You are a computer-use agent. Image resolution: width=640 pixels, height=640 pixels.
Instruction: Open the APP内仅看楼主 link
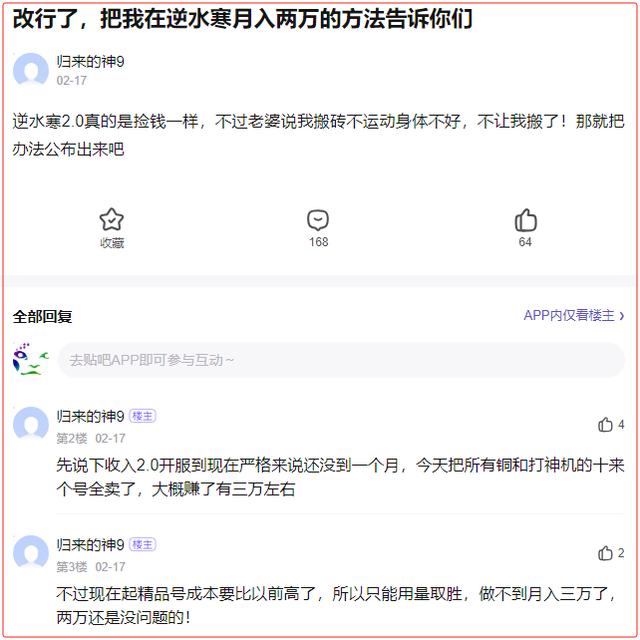573,315
